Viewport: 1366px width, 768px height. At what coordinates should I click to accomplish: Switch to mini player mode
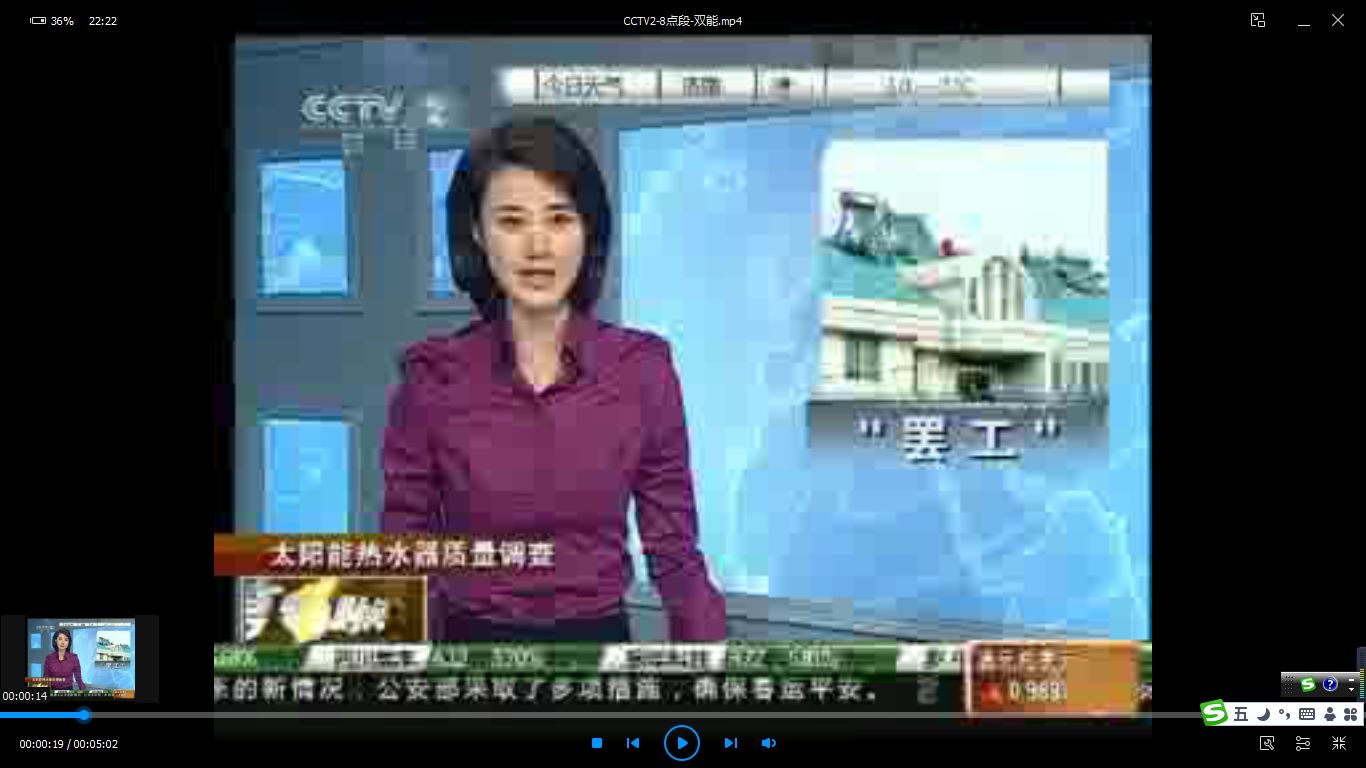click(x=1258, y=20)
